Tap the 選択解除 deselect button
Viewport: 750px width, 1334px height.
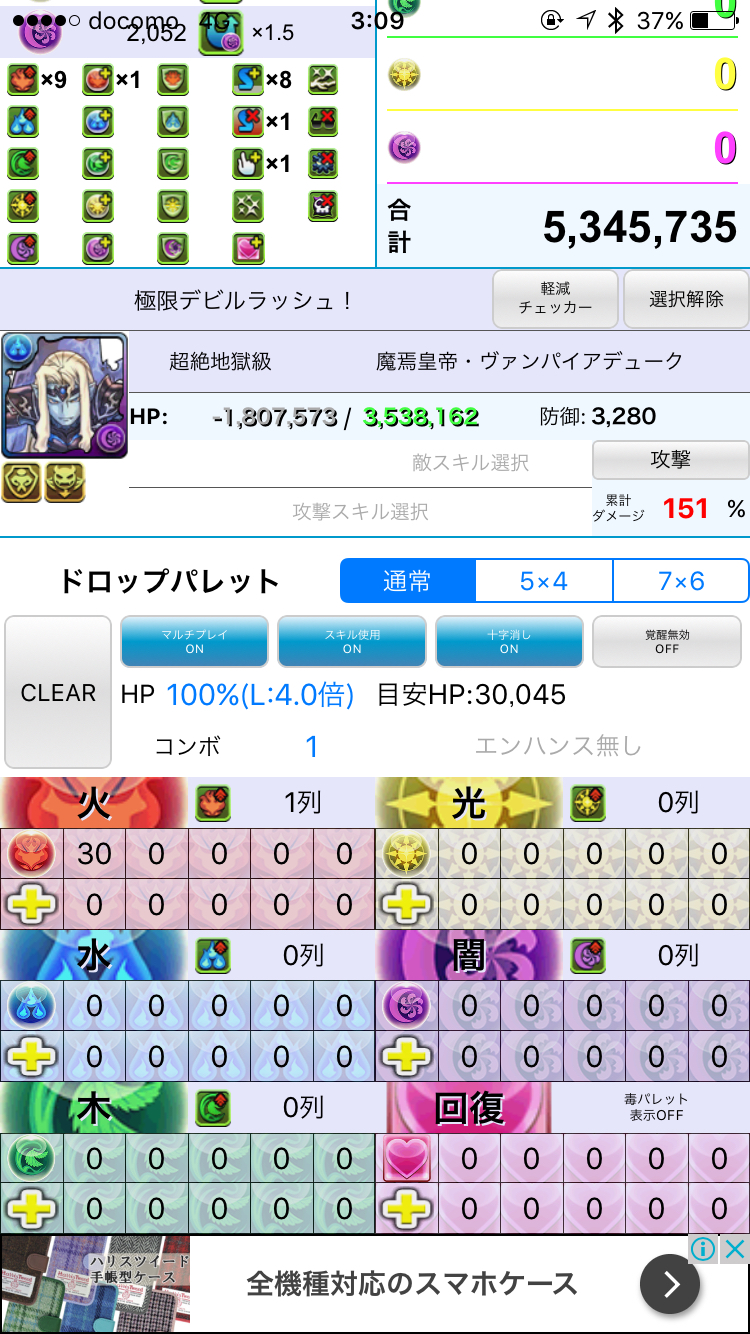pos(686,299)
